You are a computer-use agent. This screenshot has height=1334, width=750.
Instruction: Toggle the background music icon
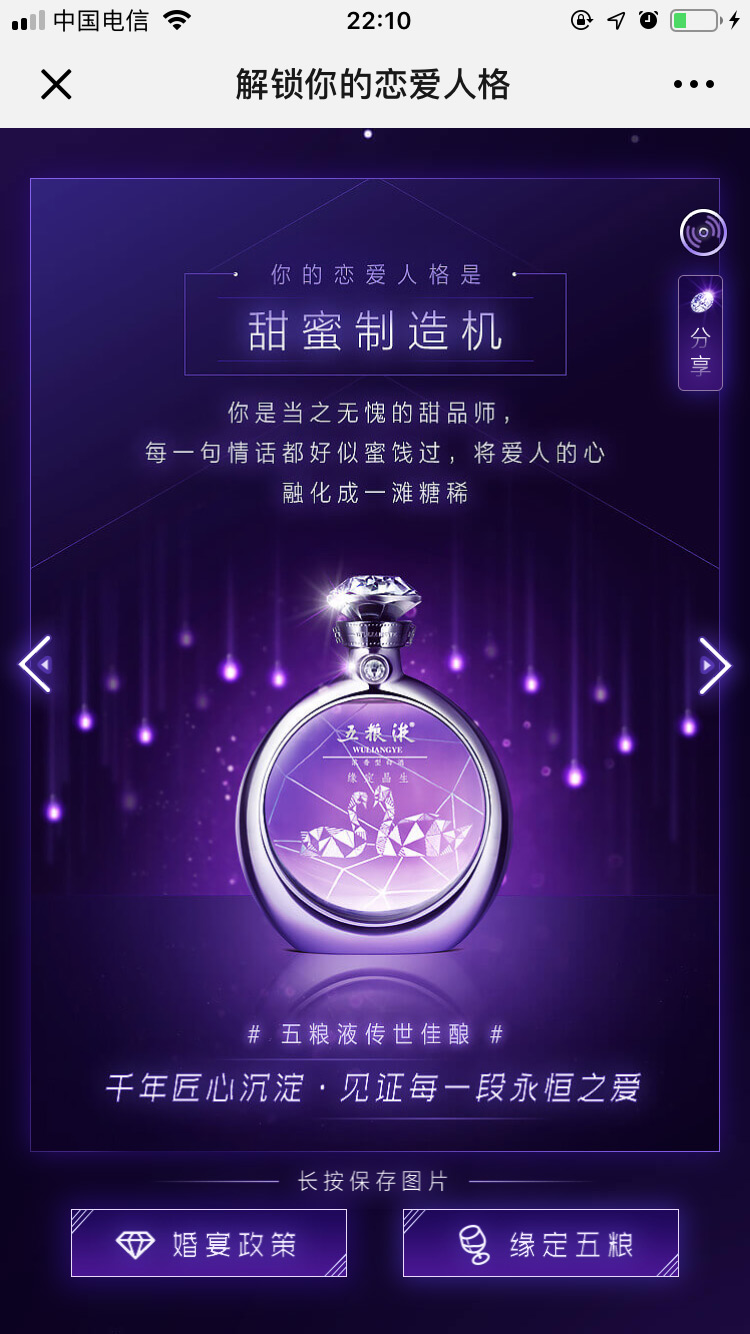(703, 233)
